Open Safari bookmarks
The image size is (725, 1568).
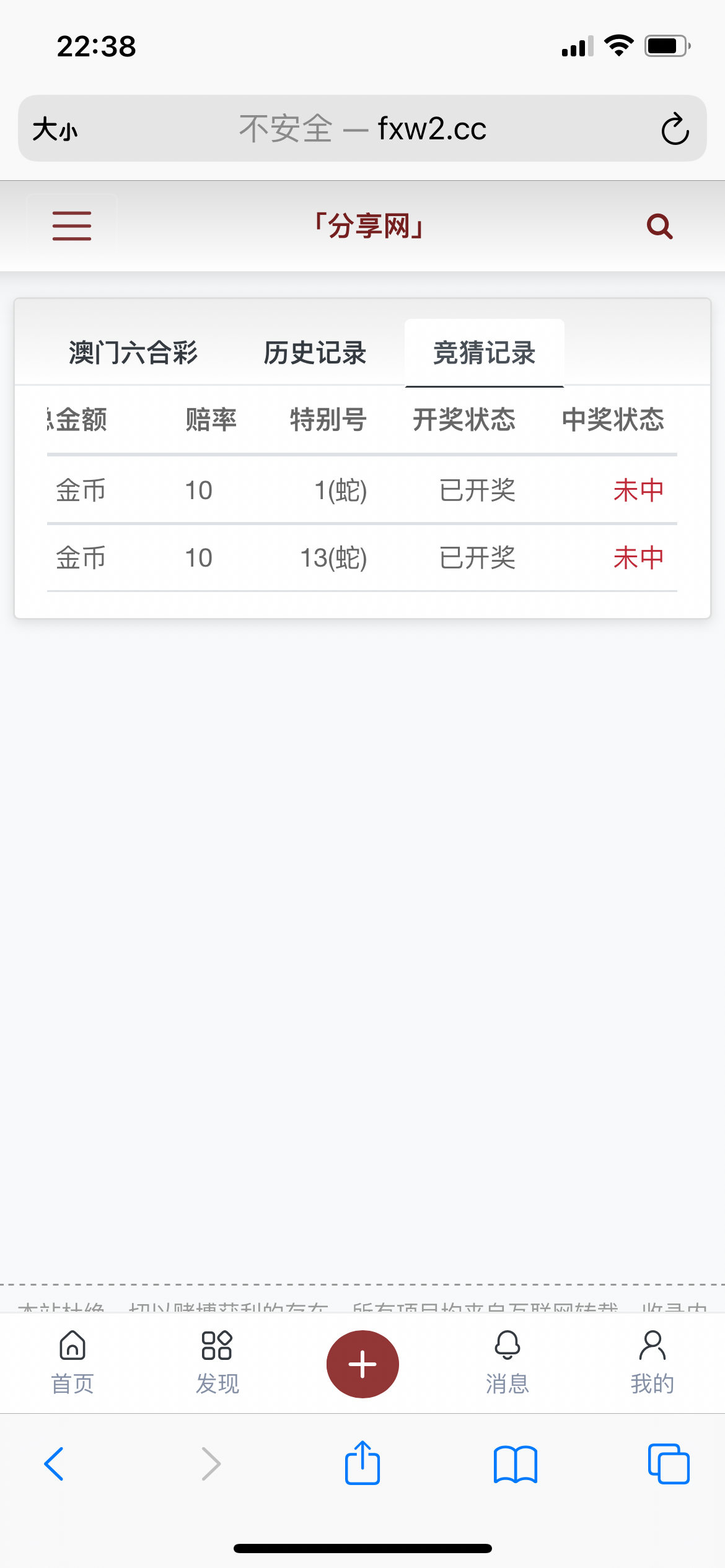(515, 1464)
